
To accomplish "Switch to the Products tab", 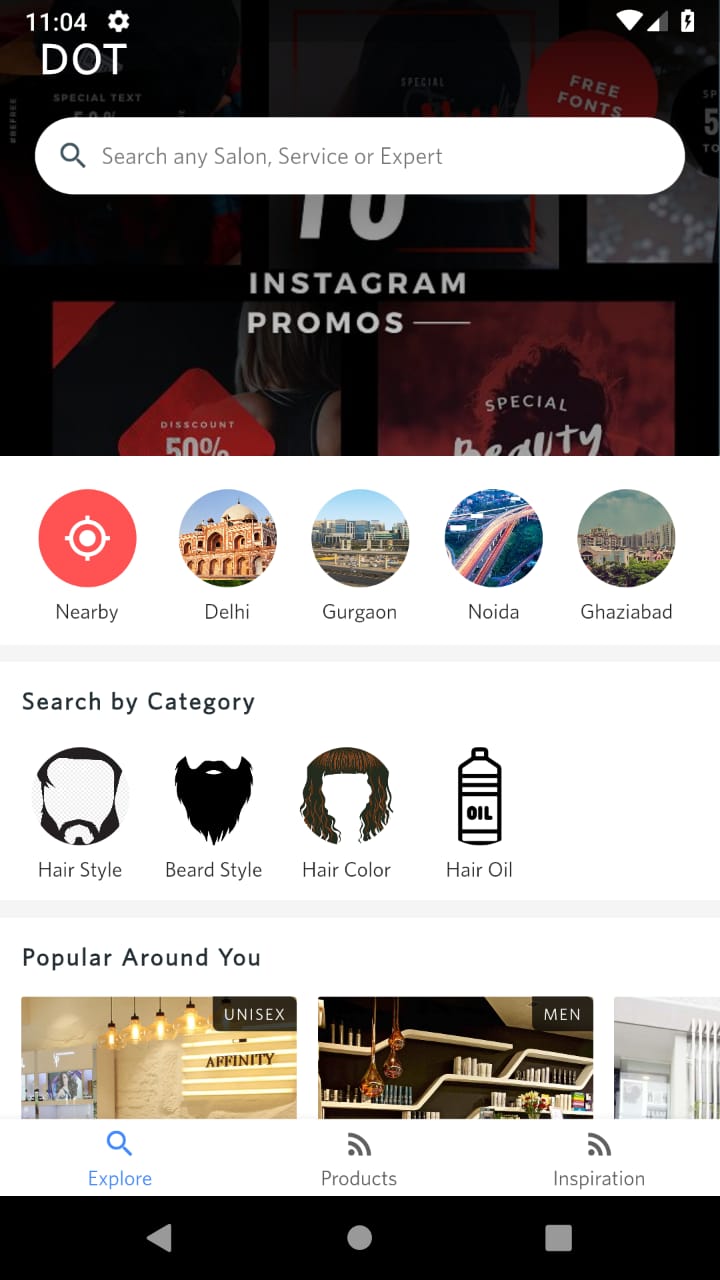I will pyautogui.click(x=359, y=1158).
